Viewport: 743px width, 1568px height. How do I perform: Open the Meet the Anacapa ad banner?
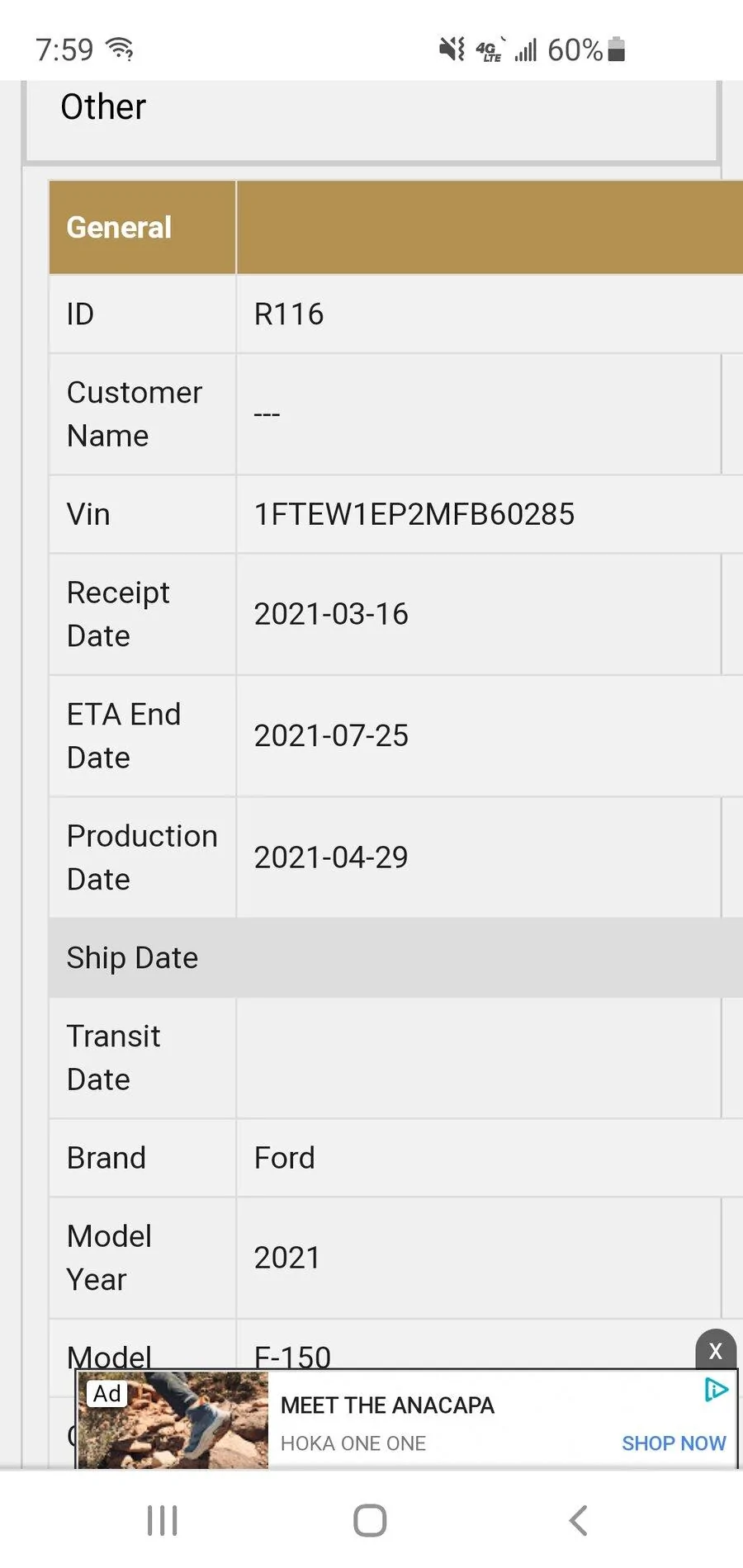[x=388, y=1405]
